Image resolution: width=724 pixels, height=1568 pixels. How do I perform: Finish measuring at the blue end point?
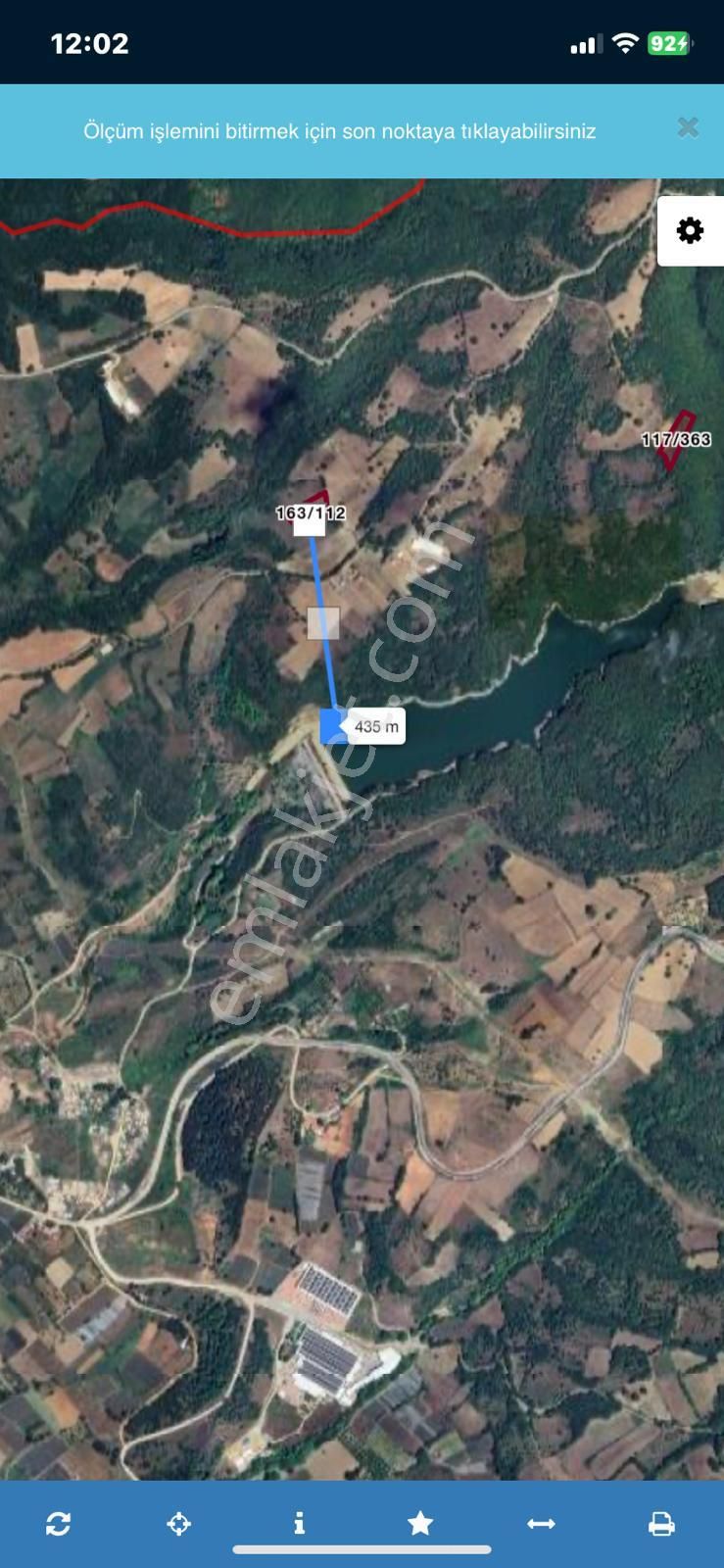click(x=334, y=726)
